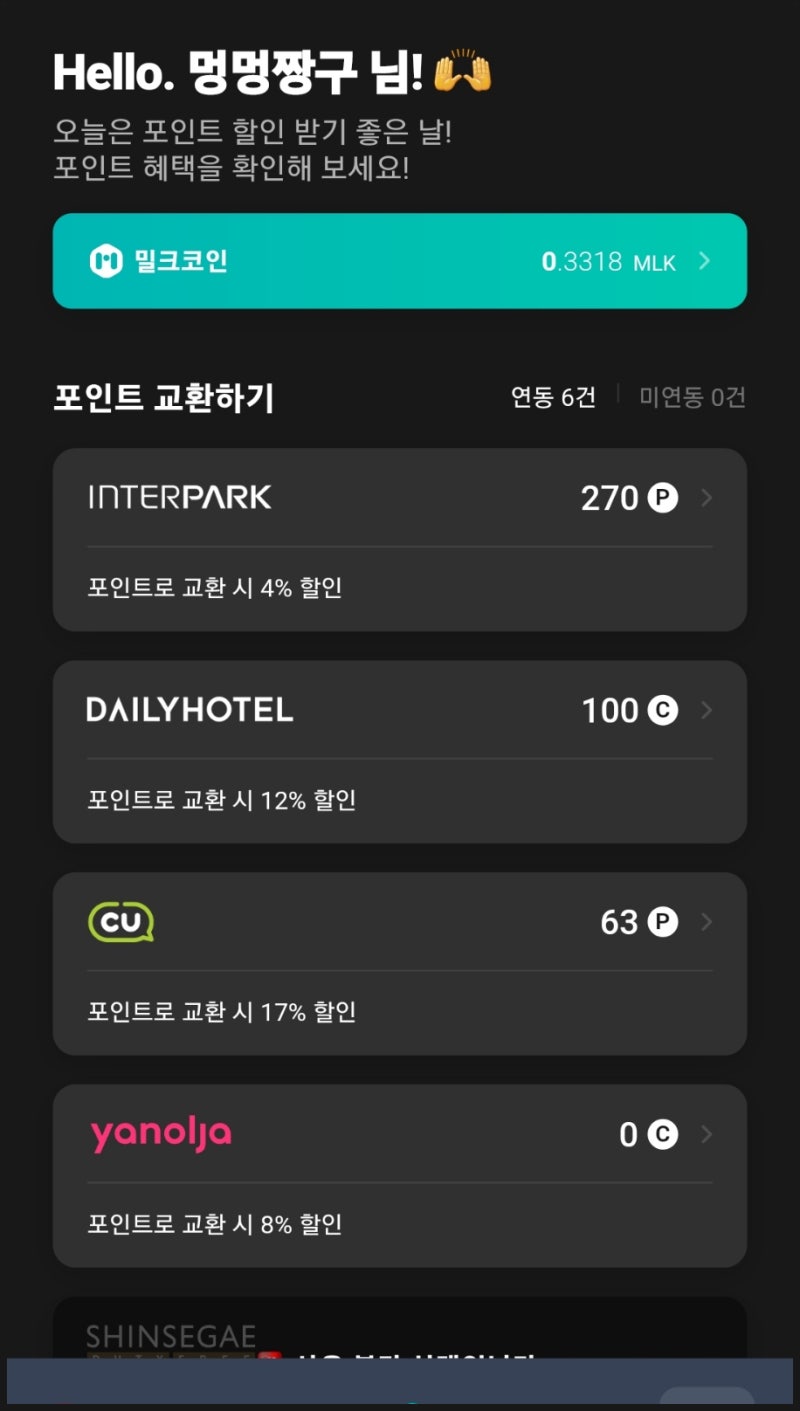800x1411 pixels.
Task: View the 0.3318 MLK balance details
Action: tap(608, 262)
